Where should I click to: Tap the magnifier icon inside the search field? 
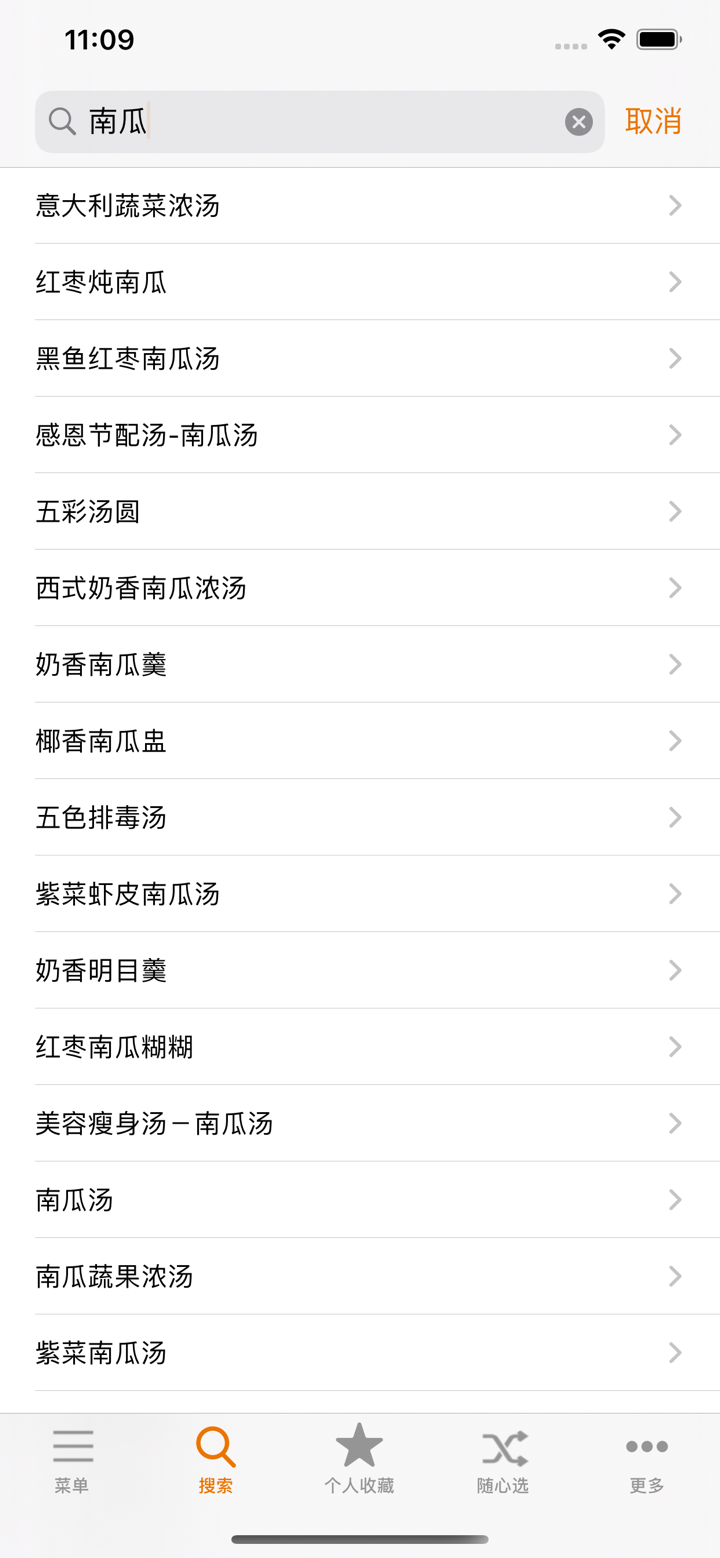pyautogui.click(x=61, y=121)
